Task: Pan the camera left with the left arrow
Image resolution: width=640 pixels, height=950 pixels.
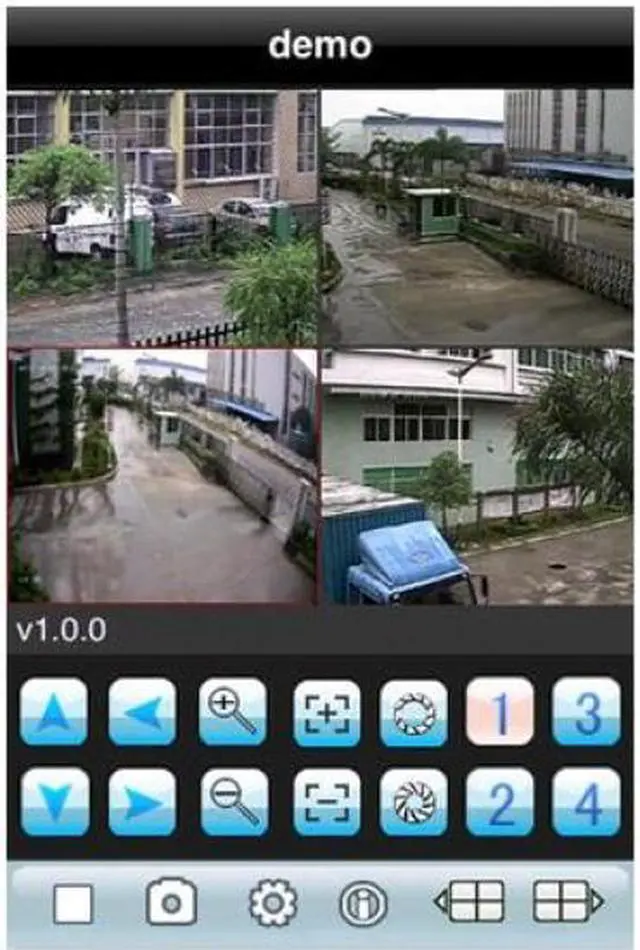Action: pos(142,711)
